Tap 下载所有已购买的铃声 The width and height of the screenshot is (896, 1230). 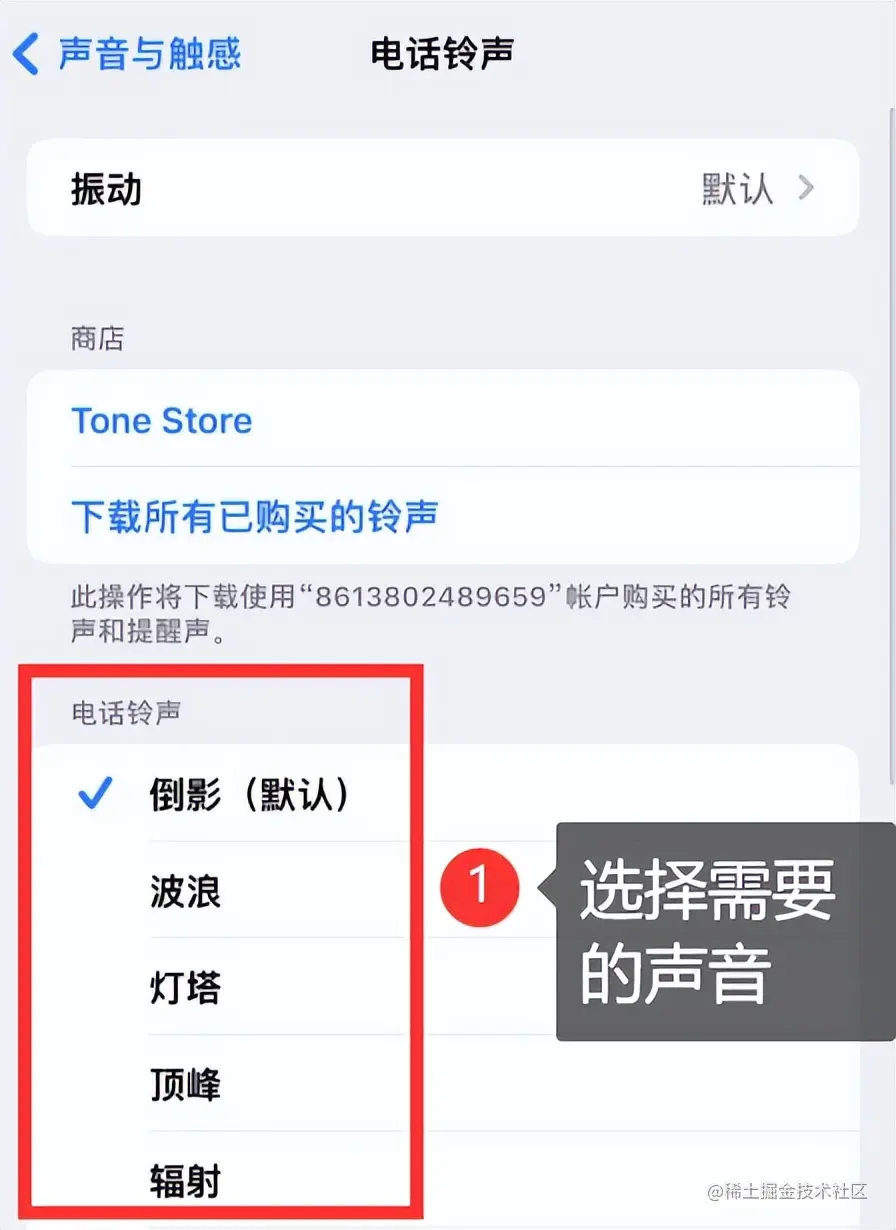point(255,516)
